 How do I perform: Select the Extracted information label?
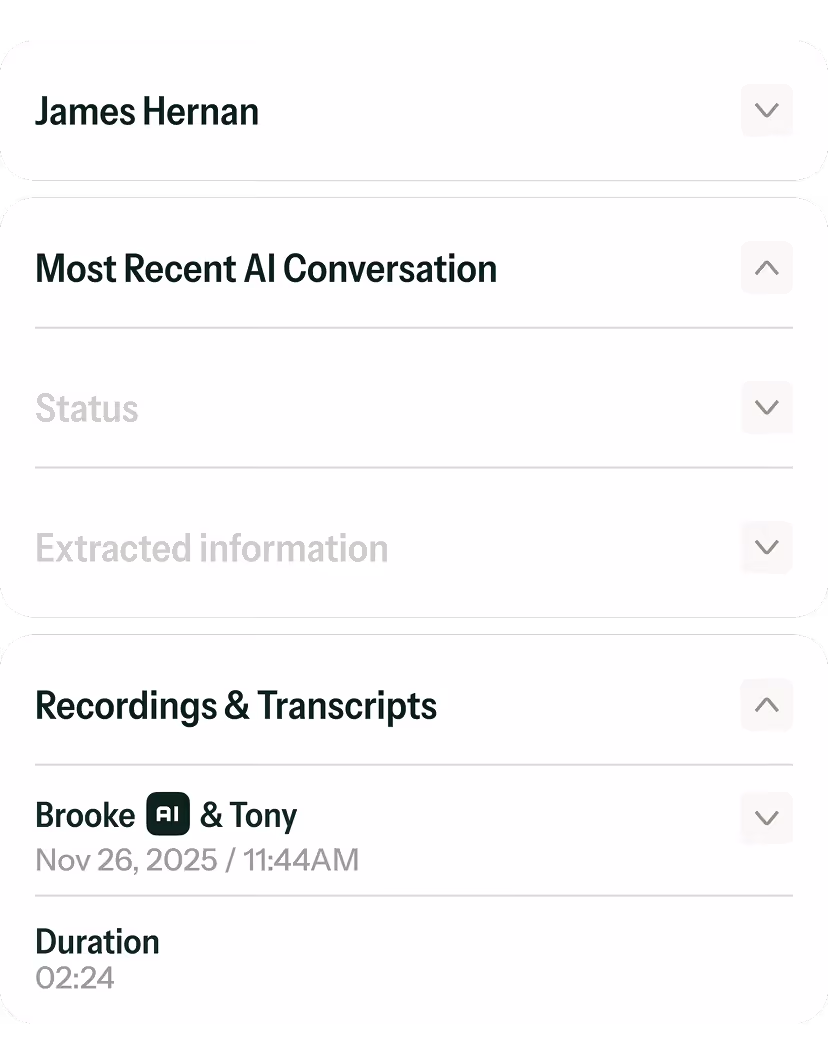click(x=211, y=548)
